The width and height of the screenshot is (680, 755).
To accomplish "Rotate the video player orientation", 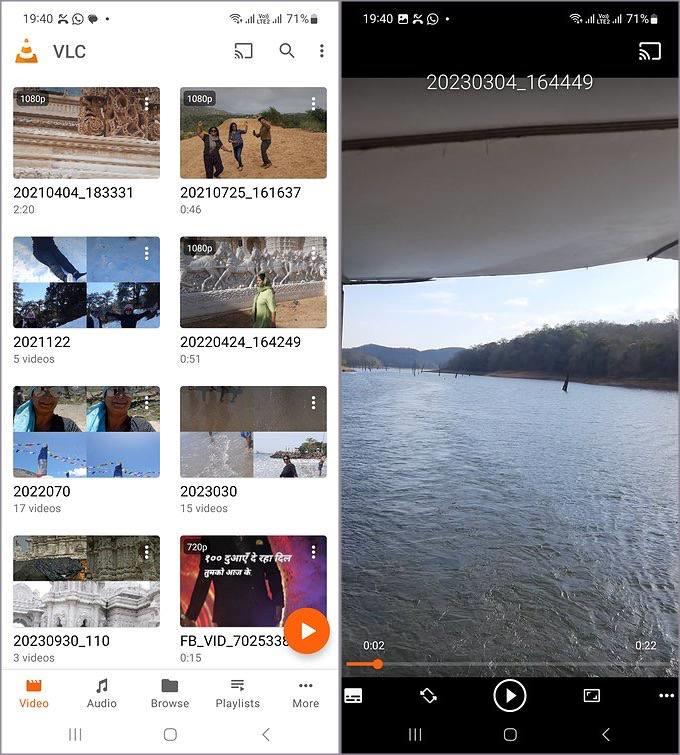I will 429,695.
